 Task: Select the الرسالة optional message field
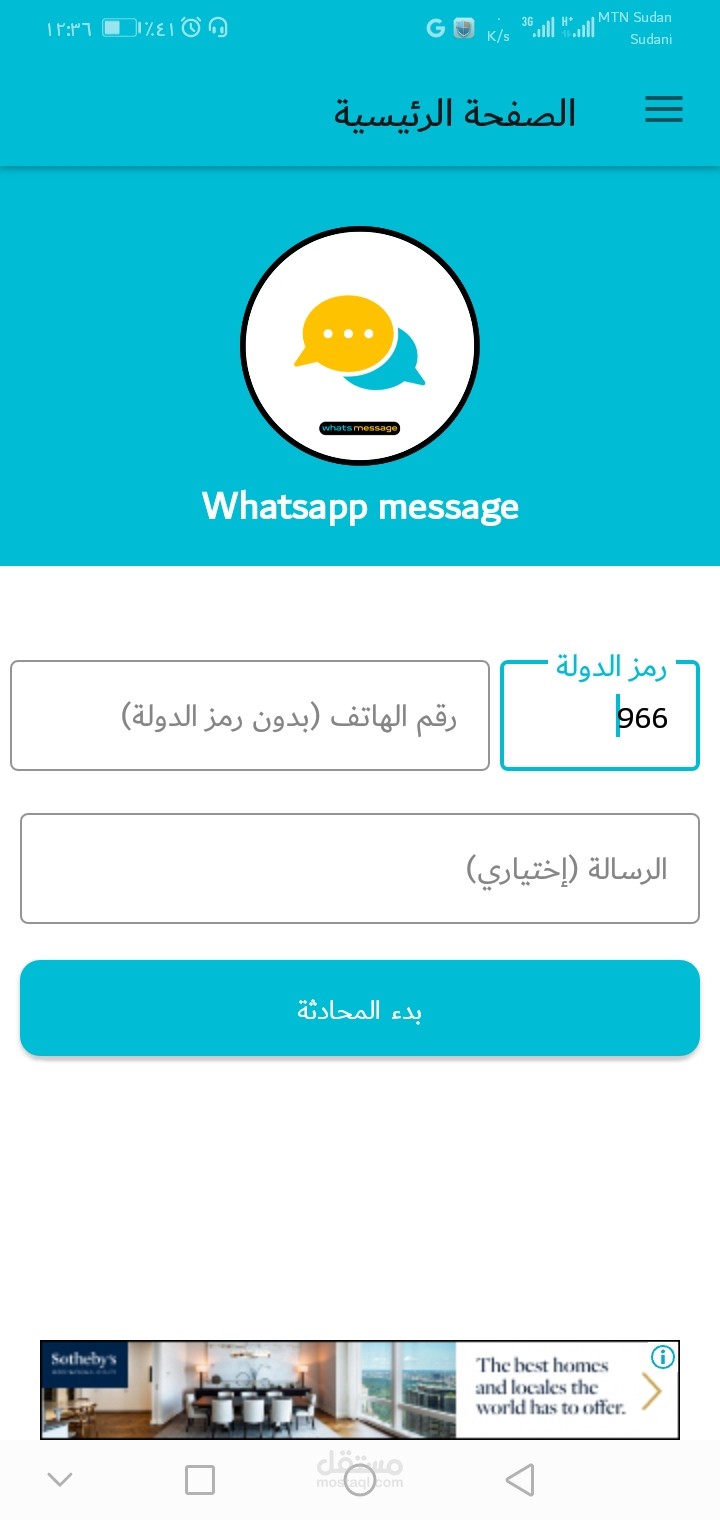coord(359,868)
